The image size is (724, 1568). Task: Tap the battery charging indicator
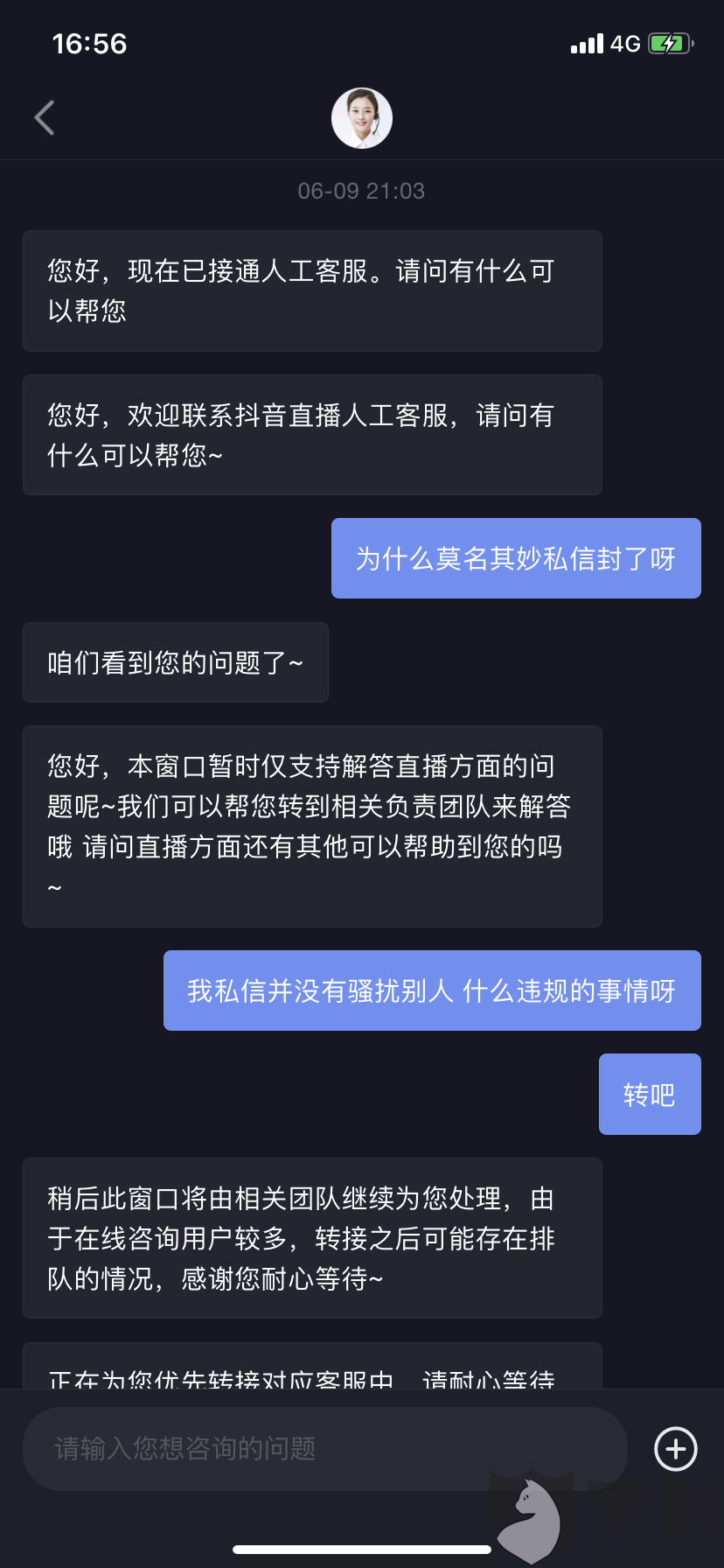pos(669,42)
